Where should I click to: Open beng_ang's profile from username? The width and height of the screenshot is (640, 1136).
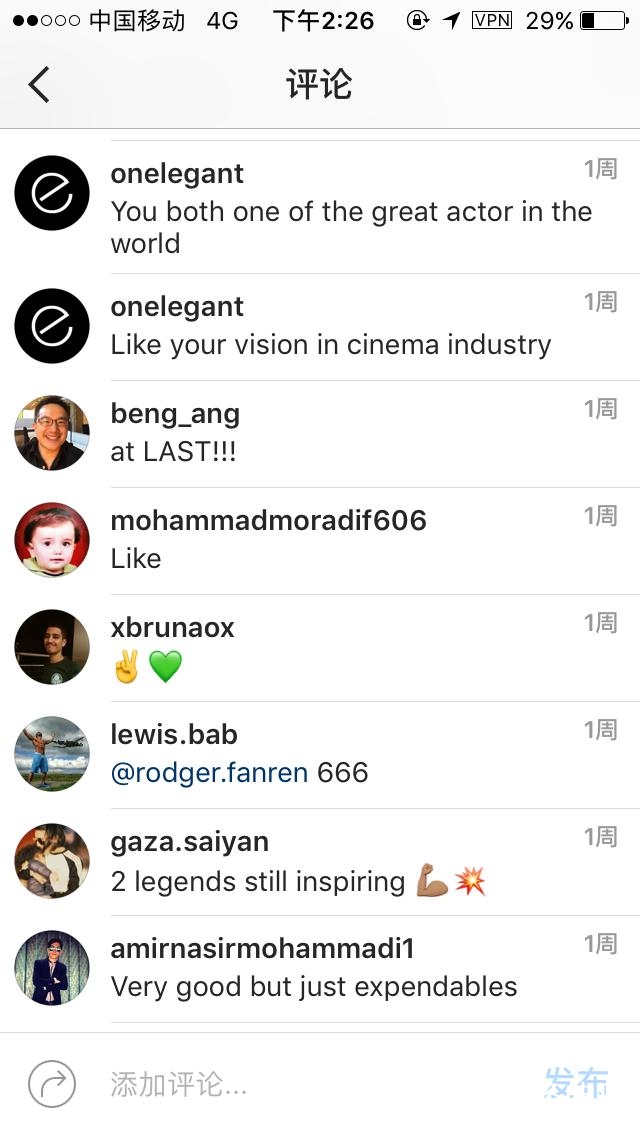pos(175,414)
